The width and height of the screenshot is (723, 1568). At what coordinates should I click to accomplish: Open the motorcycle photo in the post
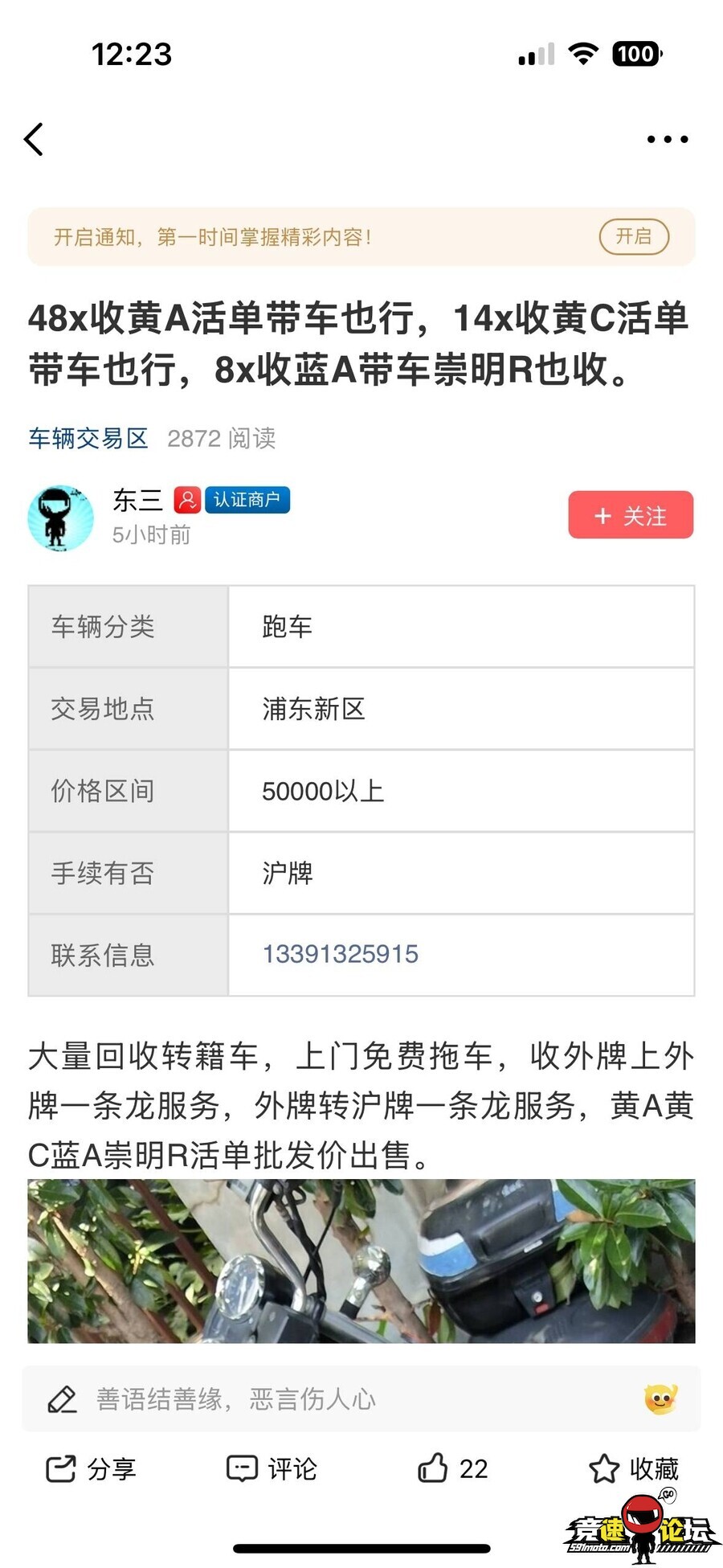(361, 1260)
